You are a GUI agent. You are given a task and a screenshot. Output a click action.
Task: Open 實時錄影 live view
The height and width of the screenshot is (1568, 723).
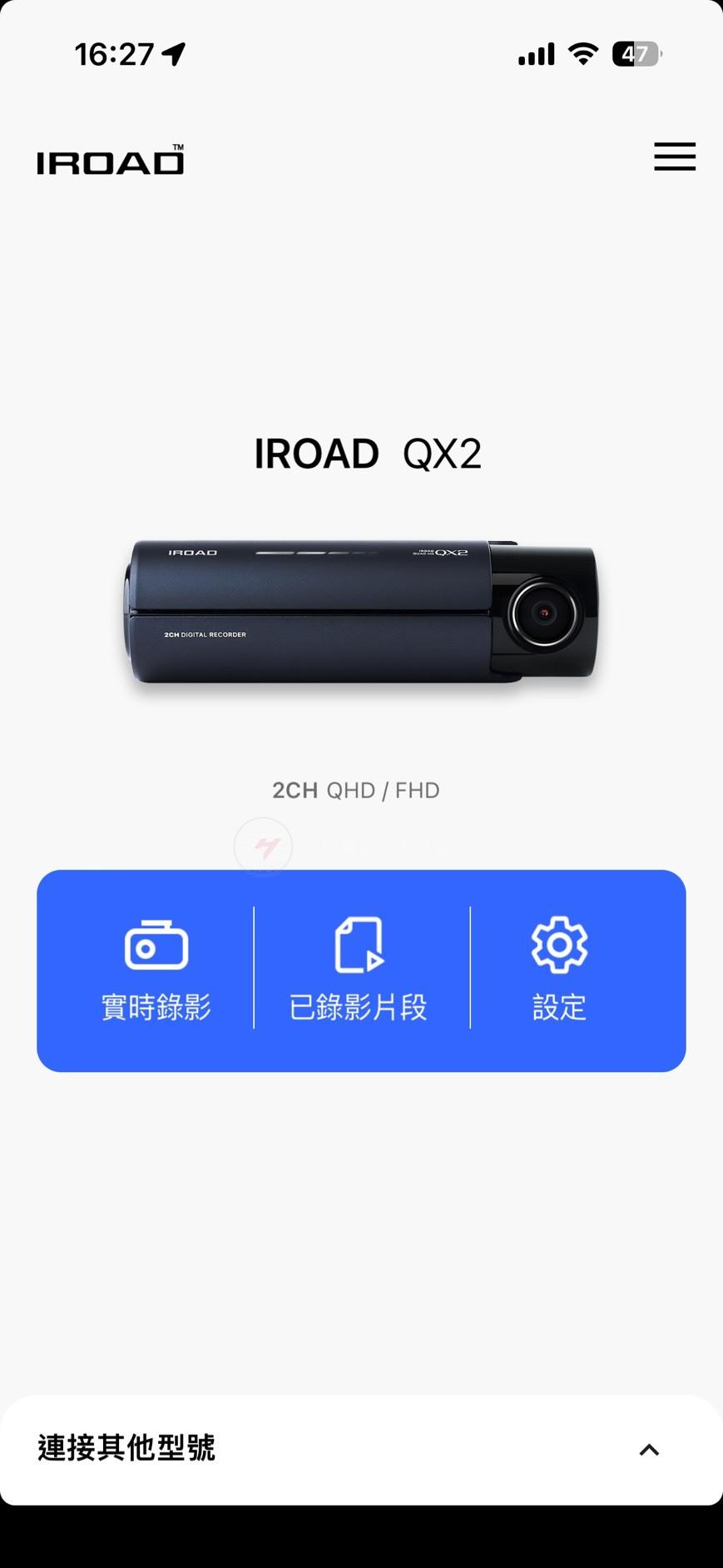[x=156, y=970]
